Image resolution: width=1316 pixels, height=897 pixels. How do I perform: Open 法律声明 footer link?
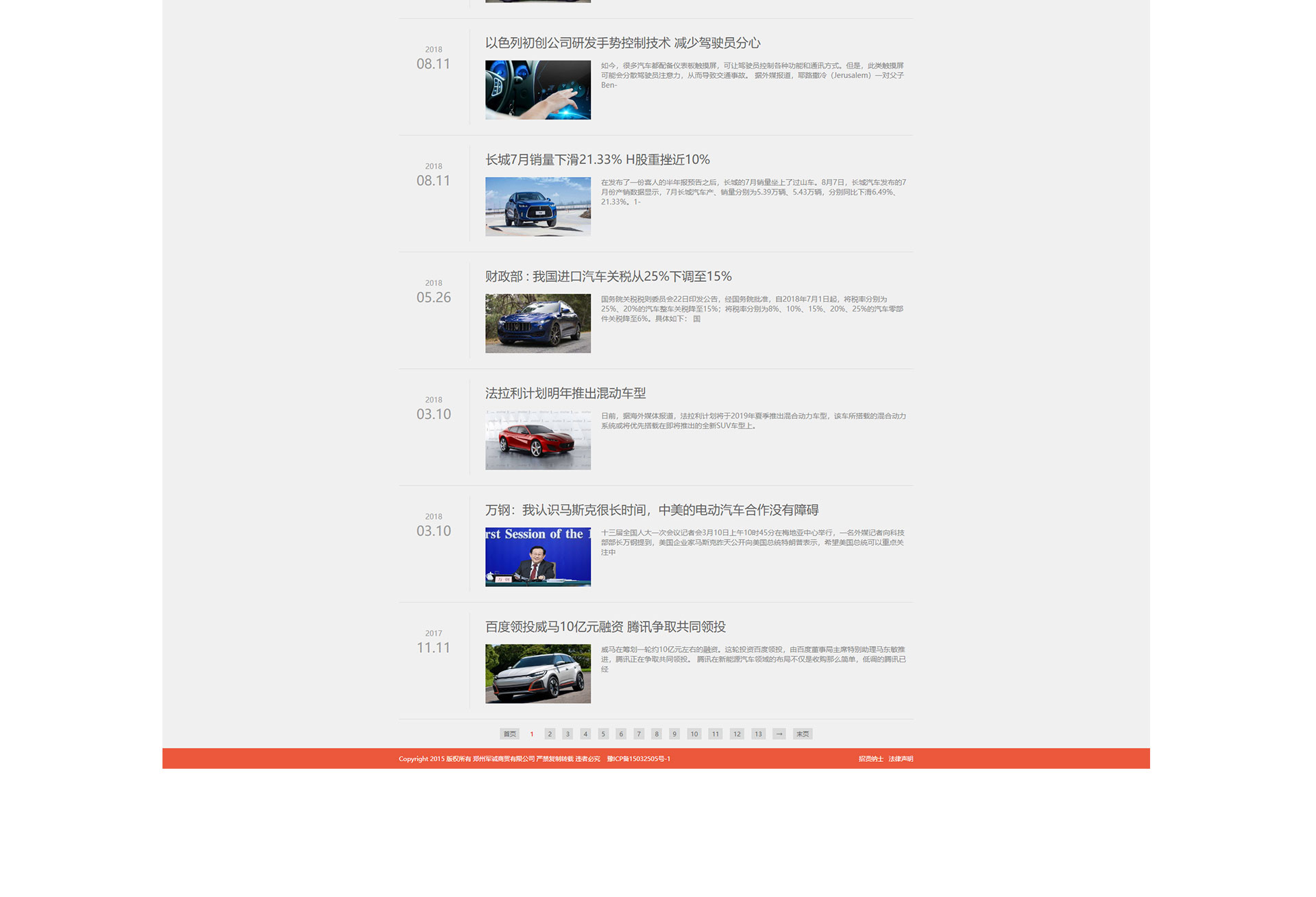(901, 758)
